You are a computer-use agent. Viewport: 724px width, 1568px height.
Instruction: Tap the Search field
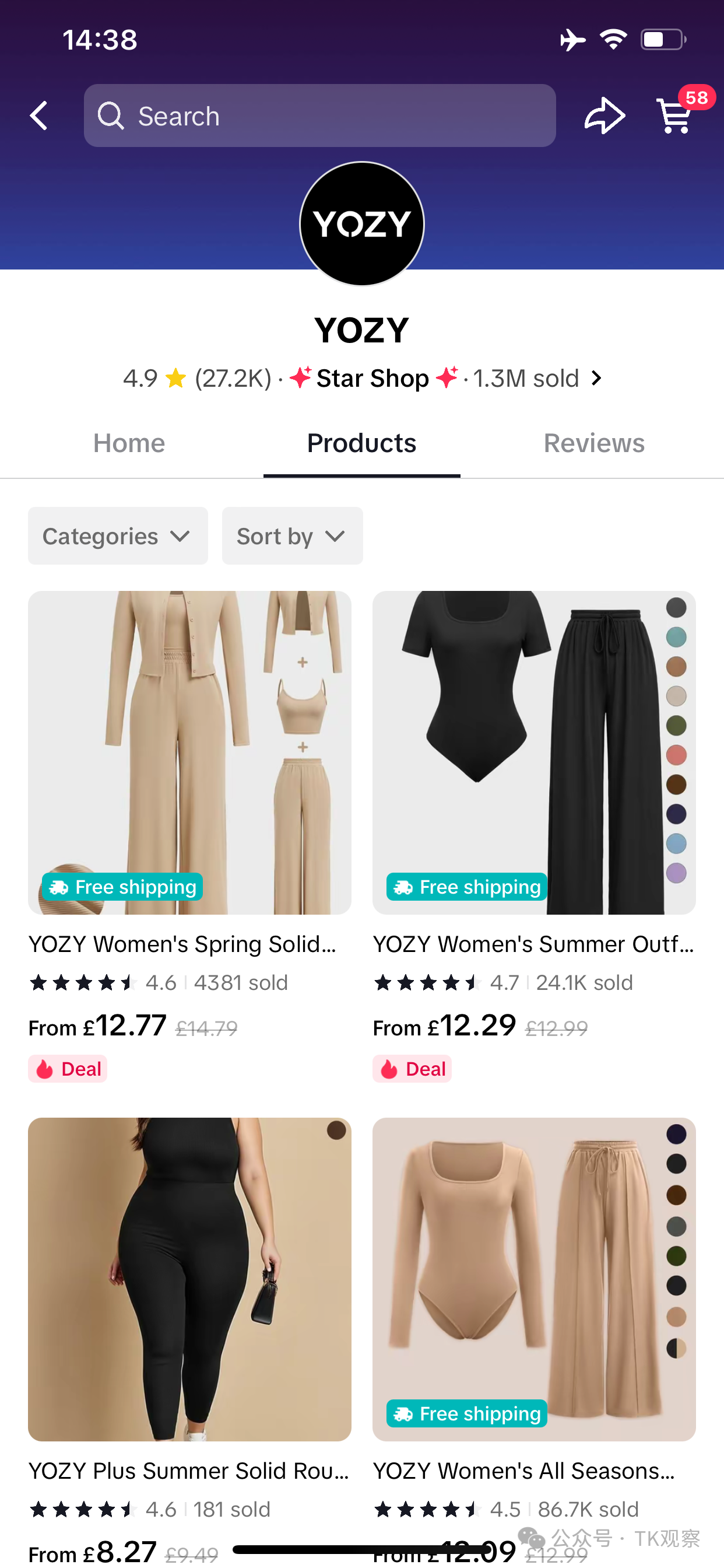(319, 116)
